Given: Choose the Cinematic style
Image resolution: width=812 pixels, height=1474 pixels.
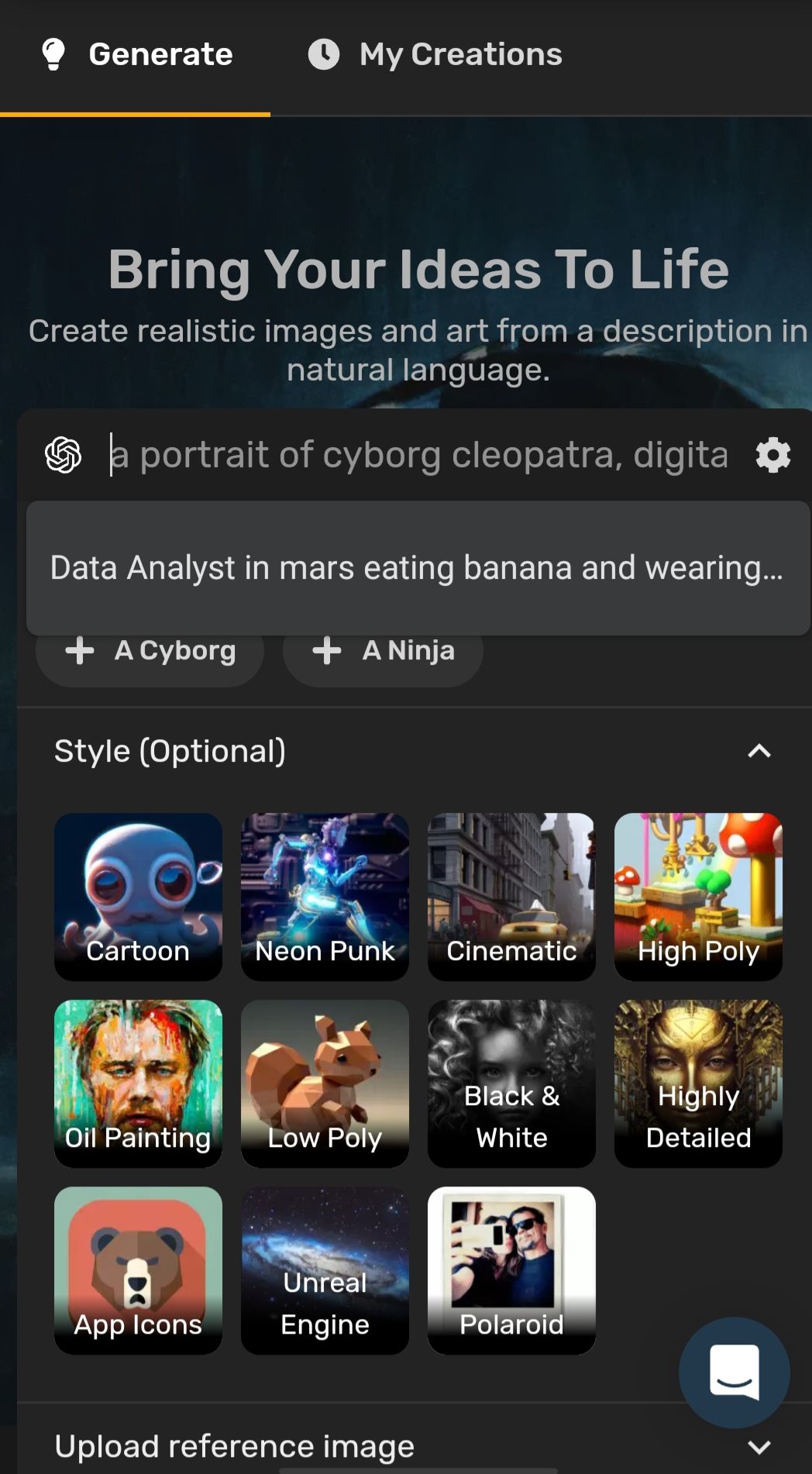Looking at the screenshot, I should point(511,897).
